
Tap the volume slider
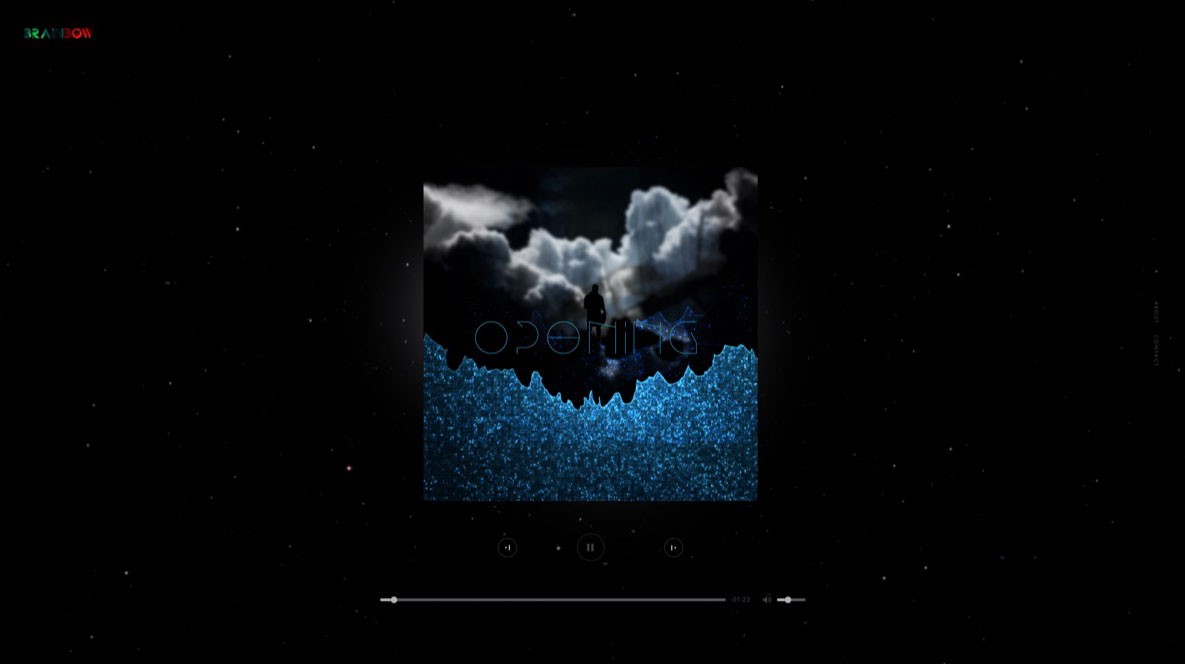pyautogui.click(x=791, y=600)
